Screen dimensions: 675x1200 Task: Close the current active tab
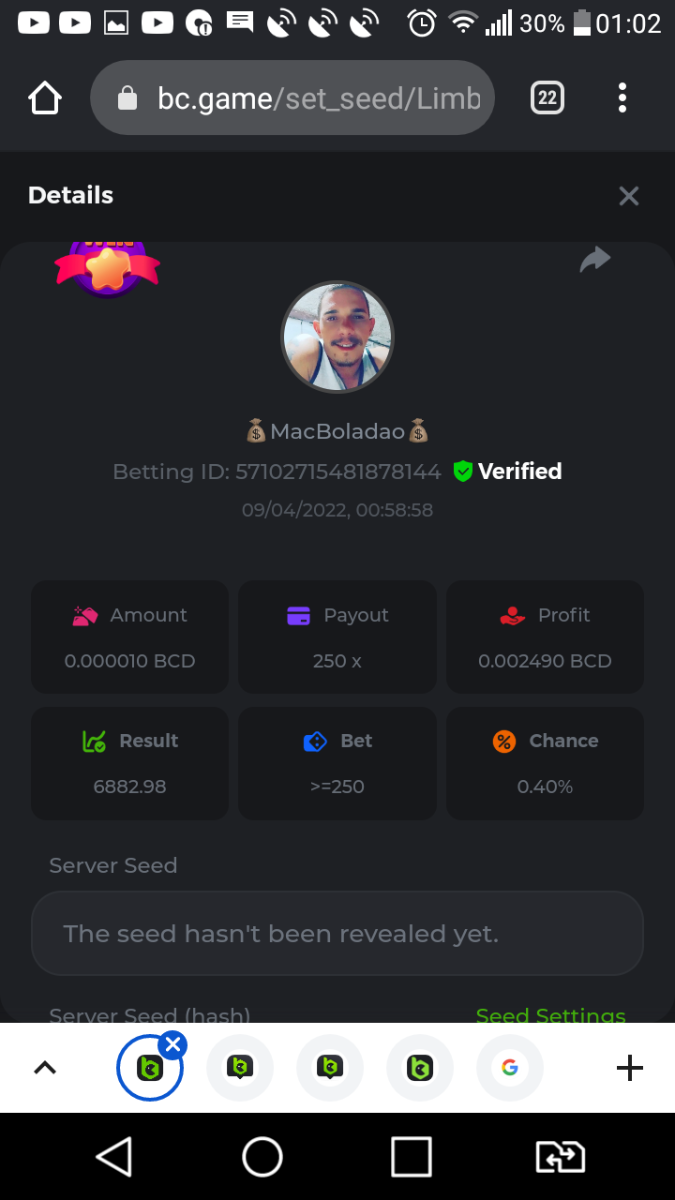point(173,1045)
